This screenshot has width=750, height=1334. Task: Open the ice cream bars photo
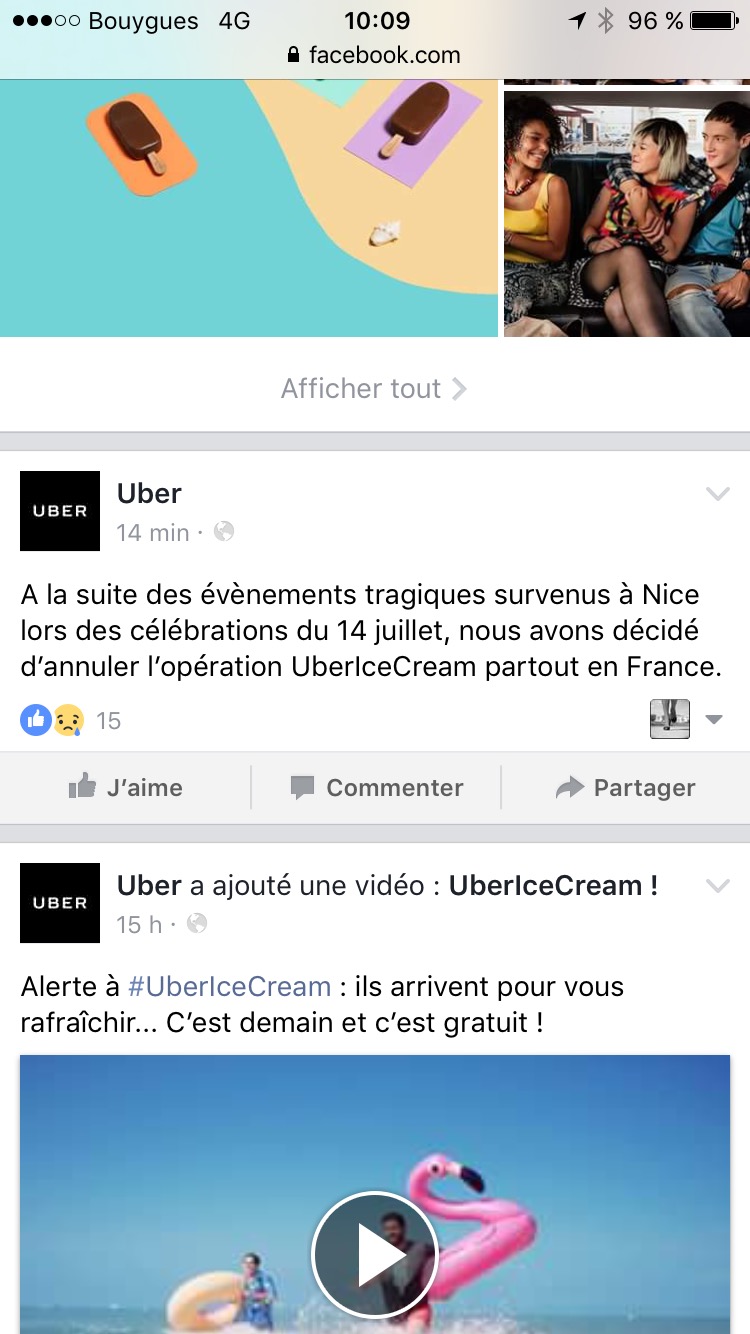tap(248, 208)
